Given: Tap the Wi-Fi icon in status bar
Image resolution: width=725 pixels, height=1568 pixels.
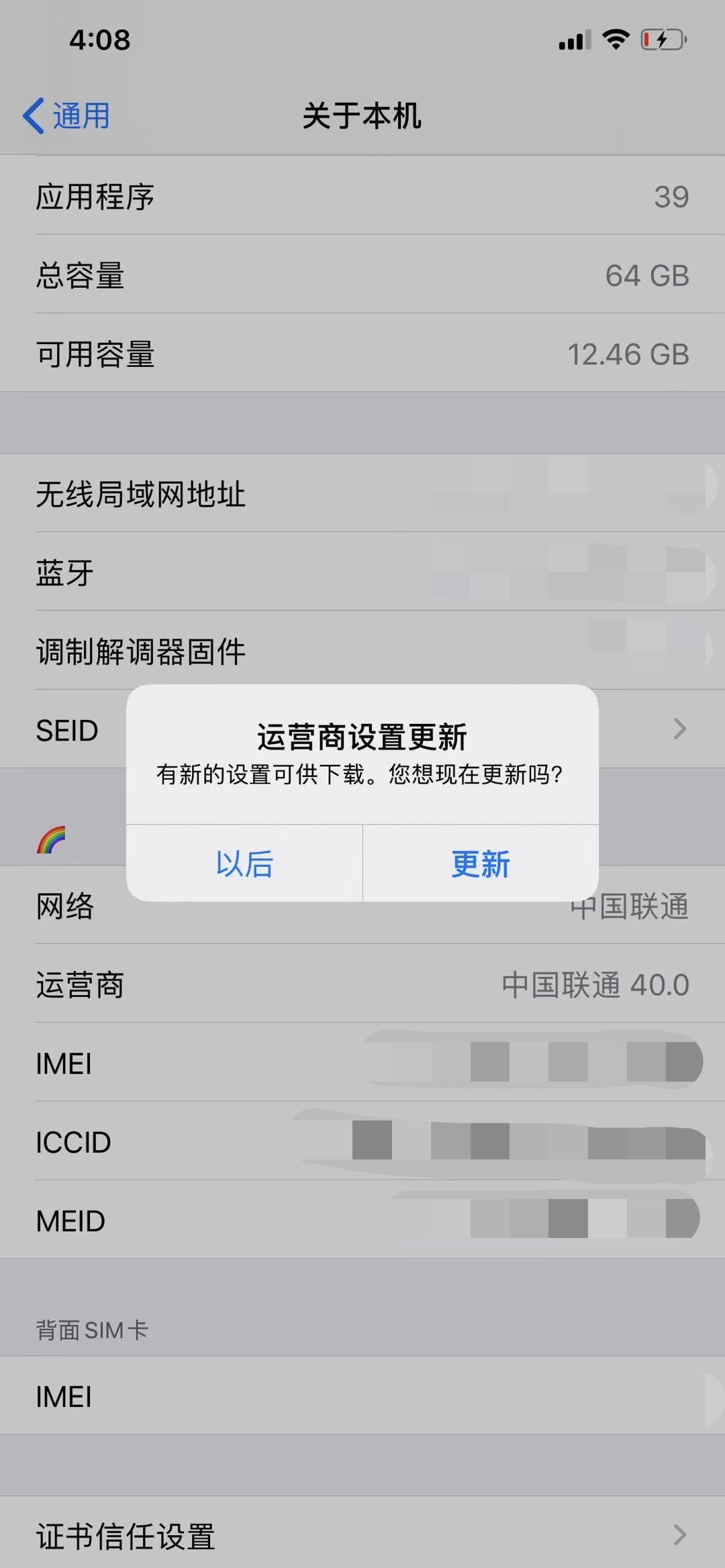Looking at the screenshot, I should [615, 42].
